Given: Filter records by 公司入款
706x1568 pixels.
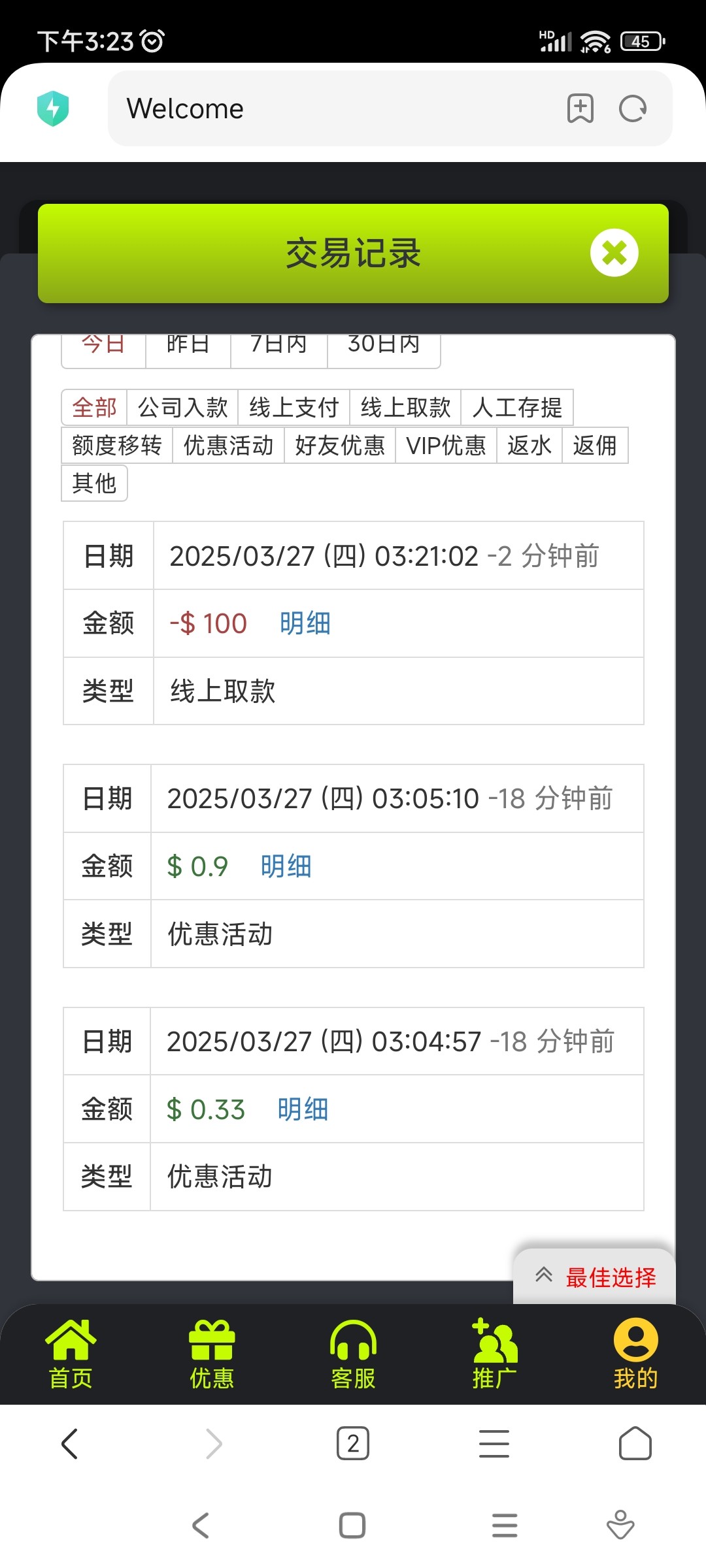Looking at the screenshot, I should [183, 408].
